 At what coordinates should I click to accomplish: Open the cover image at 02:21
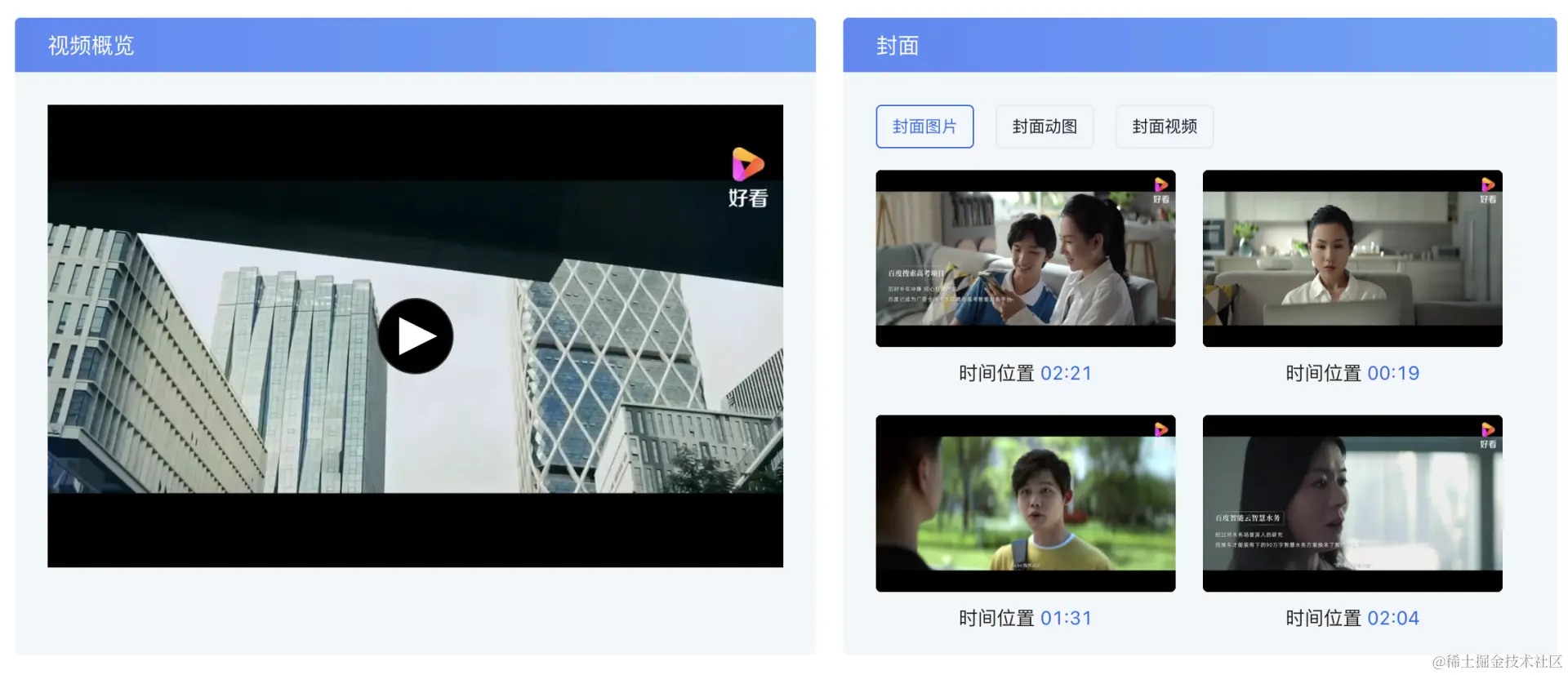click(x=1025, y=258)
